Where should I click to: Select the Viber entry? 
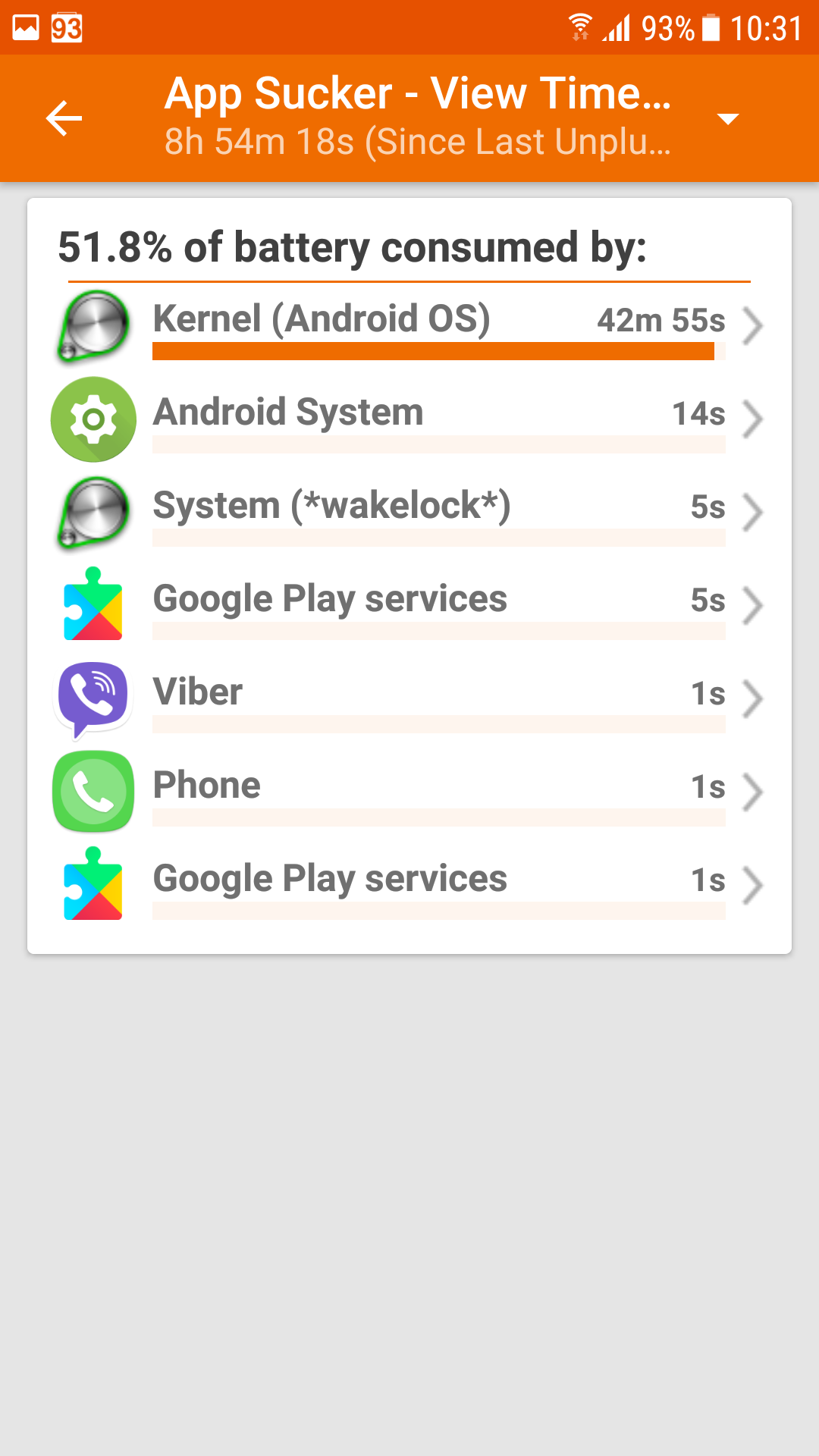coord(409,699)
